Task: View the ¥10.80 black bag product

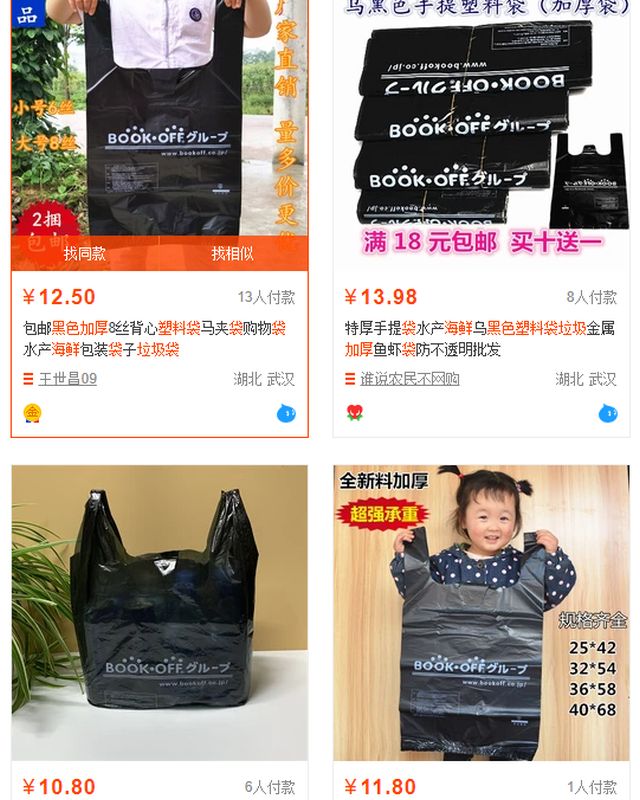Action: tap(160, 612)
